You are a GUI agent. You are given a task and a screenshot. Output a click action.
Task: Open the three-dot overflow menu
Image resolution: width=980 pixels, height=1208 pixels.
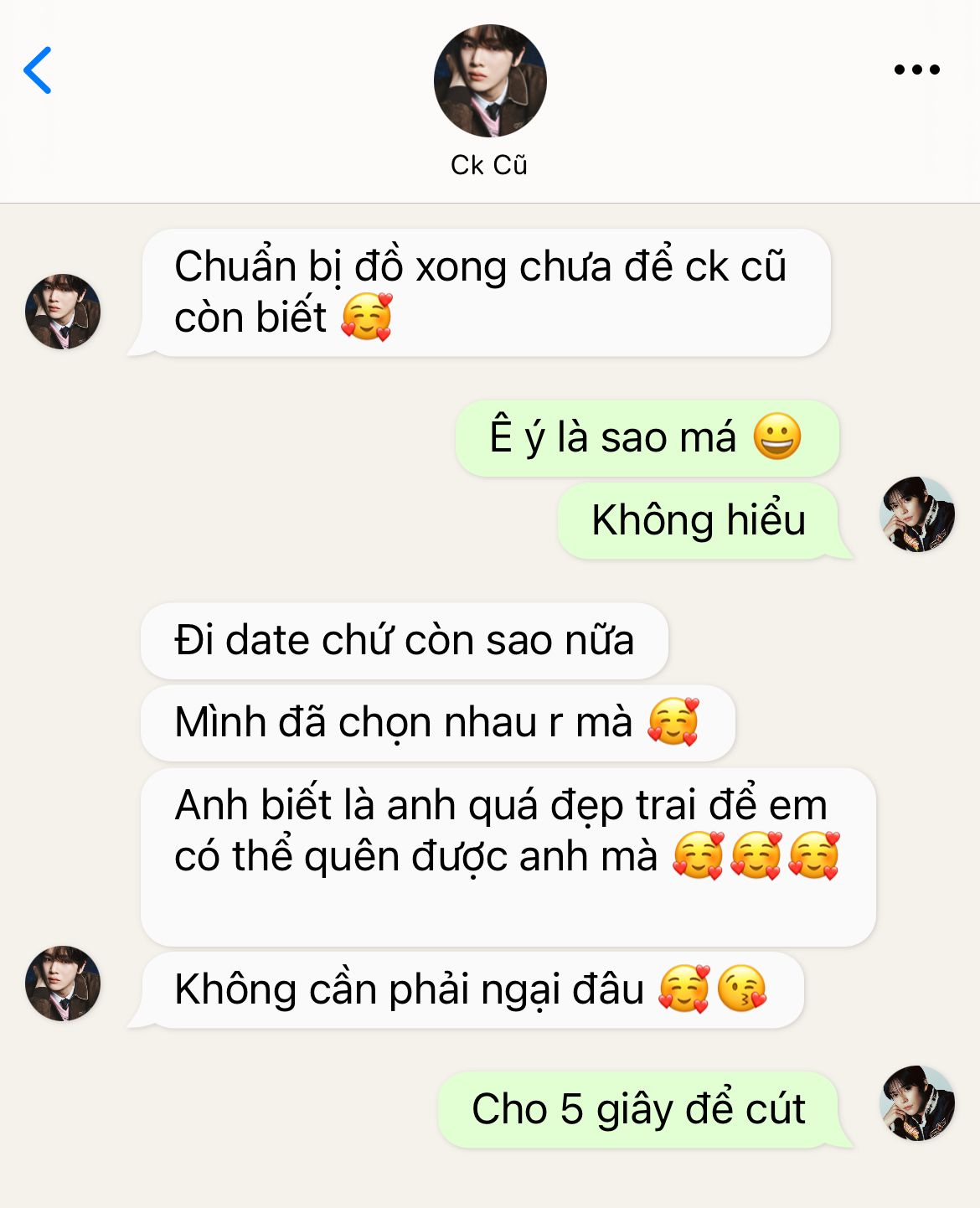[916, 70]
